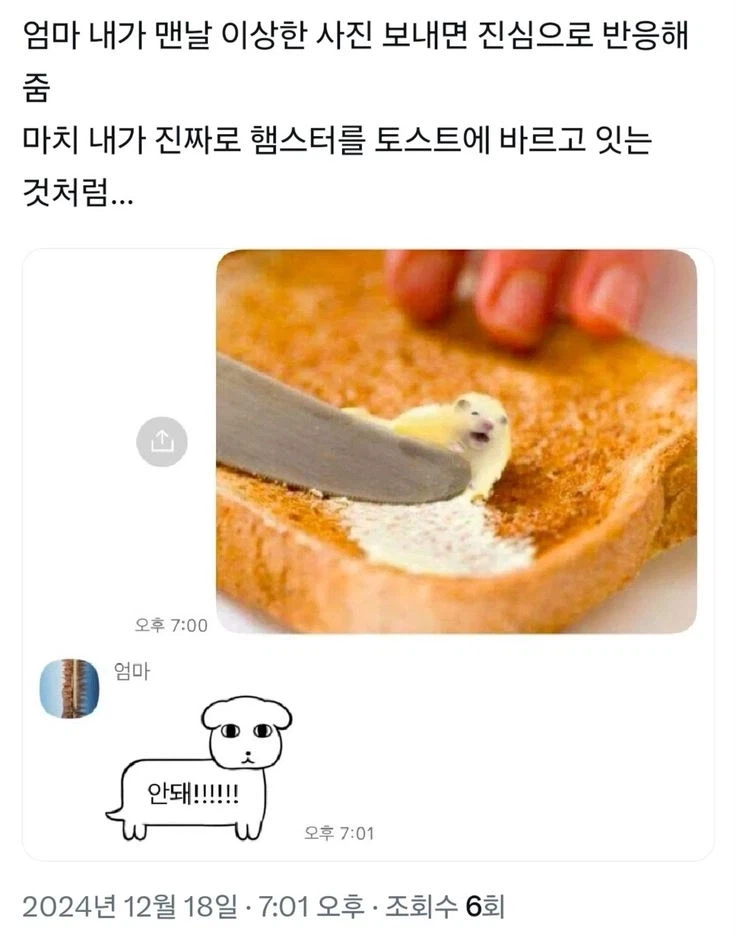Select the dog sticker reply from 엄마

point(200,770)
